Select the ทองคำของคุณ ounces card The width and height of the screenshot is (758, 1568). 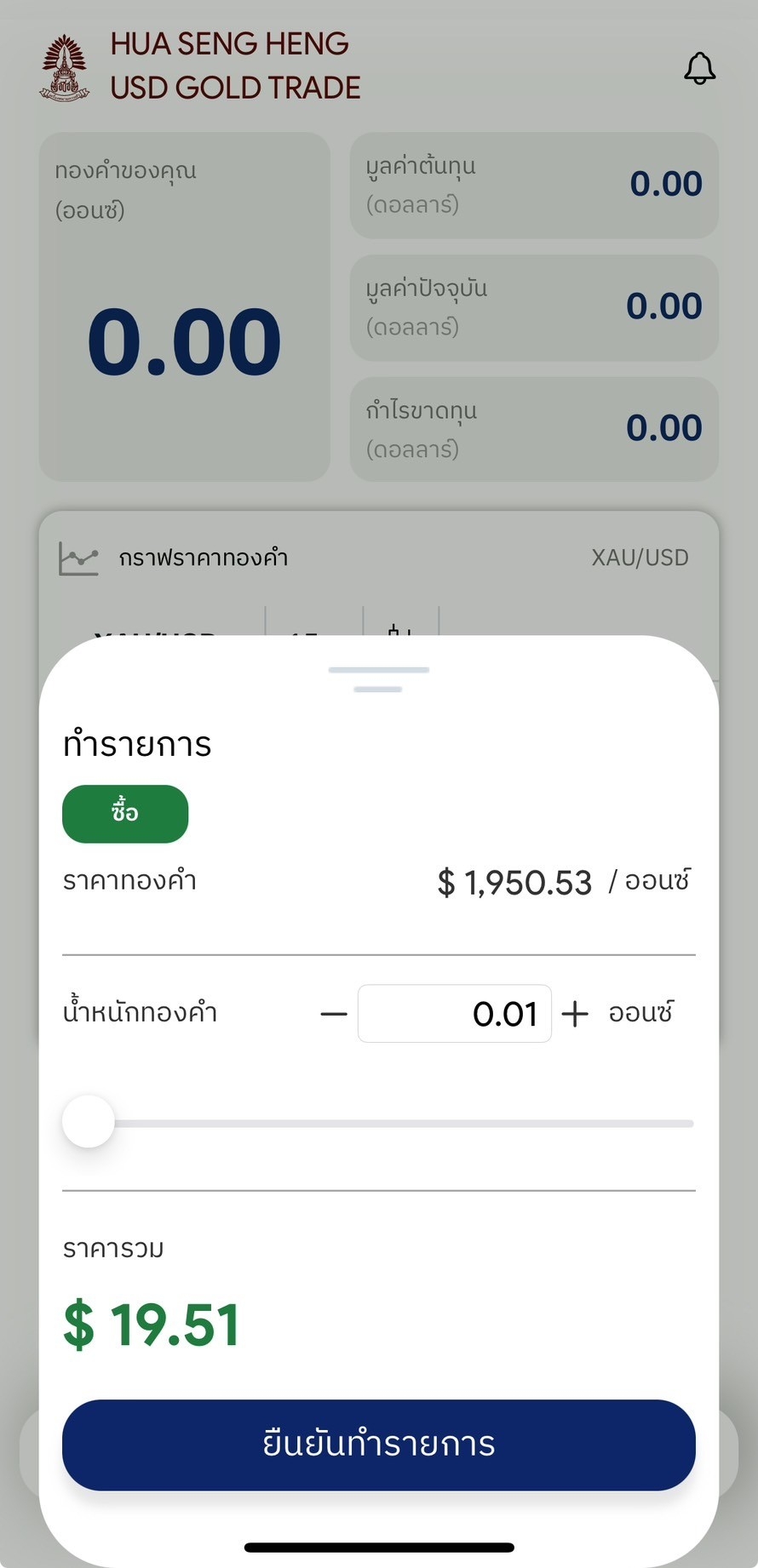click(x=185, y=306)
